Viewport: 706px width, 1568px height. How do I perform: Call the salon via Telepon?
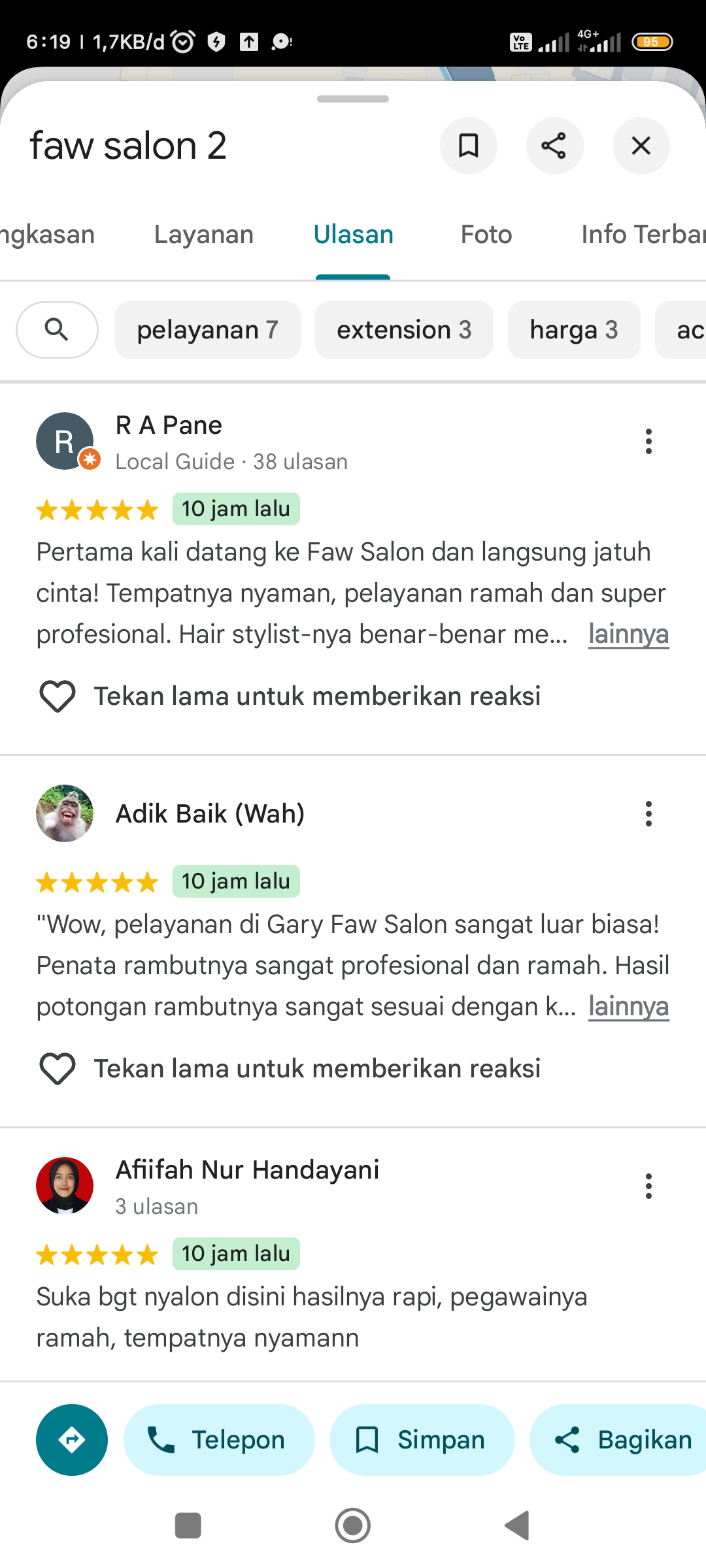point(219,1440)
